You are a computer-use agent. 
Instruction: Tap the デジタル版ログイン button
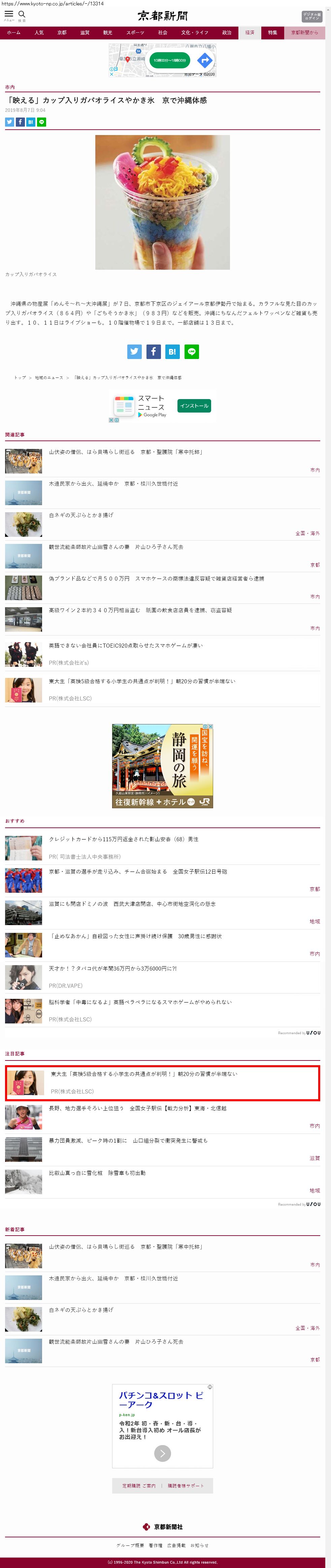click(x=311, y=17)
